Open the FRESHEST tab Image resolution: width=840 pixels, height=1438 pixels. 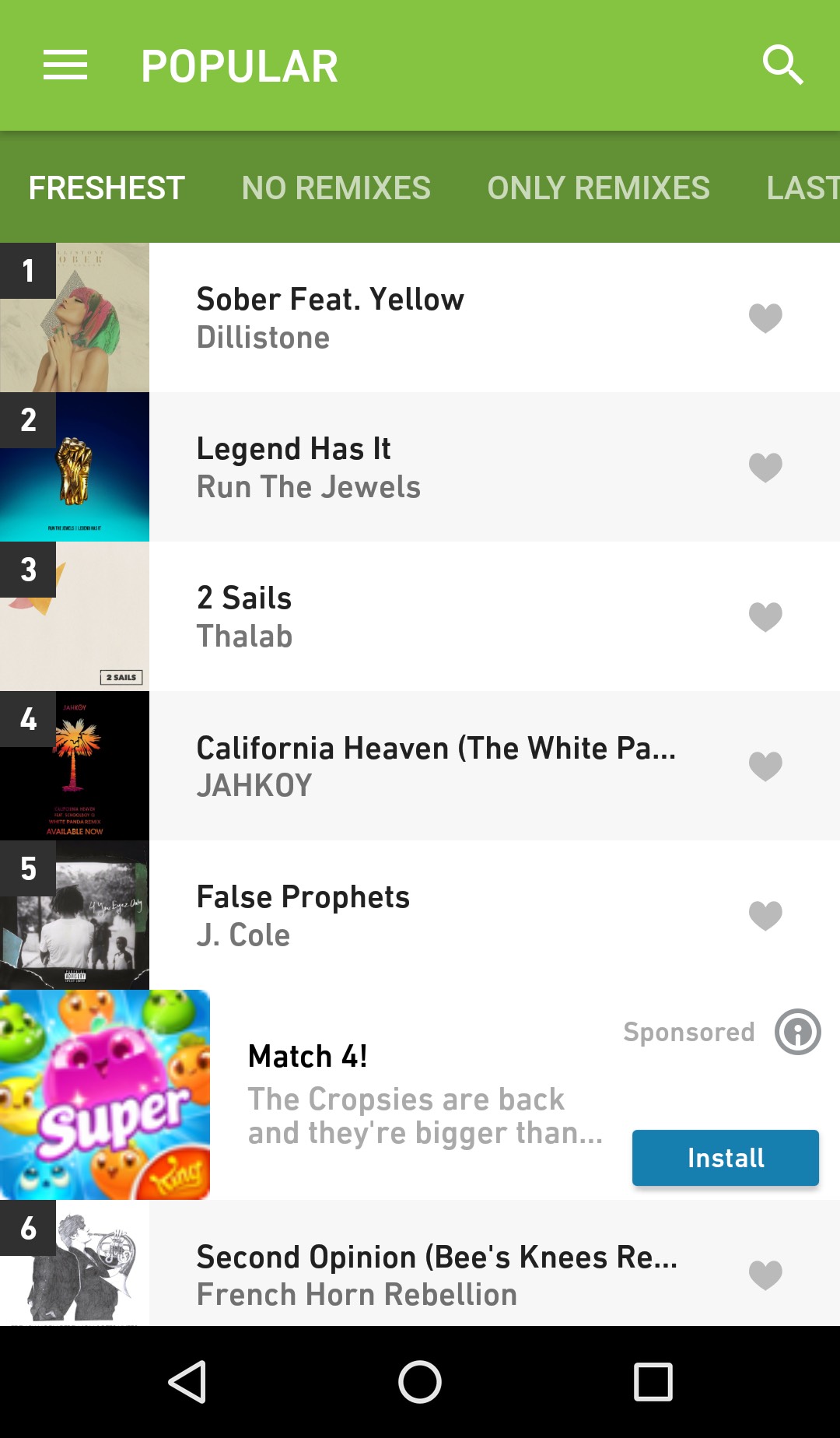(106, 188)
